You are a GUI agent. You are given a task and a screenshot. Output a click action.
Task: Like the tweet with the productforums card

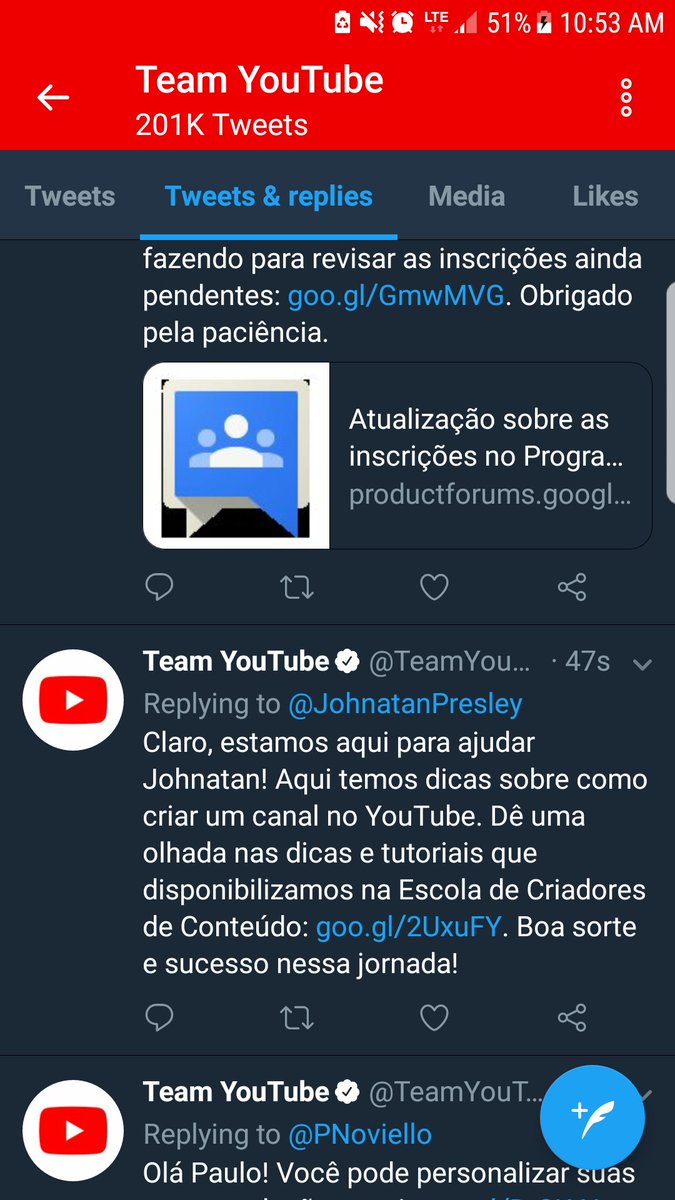click(434, 587)
